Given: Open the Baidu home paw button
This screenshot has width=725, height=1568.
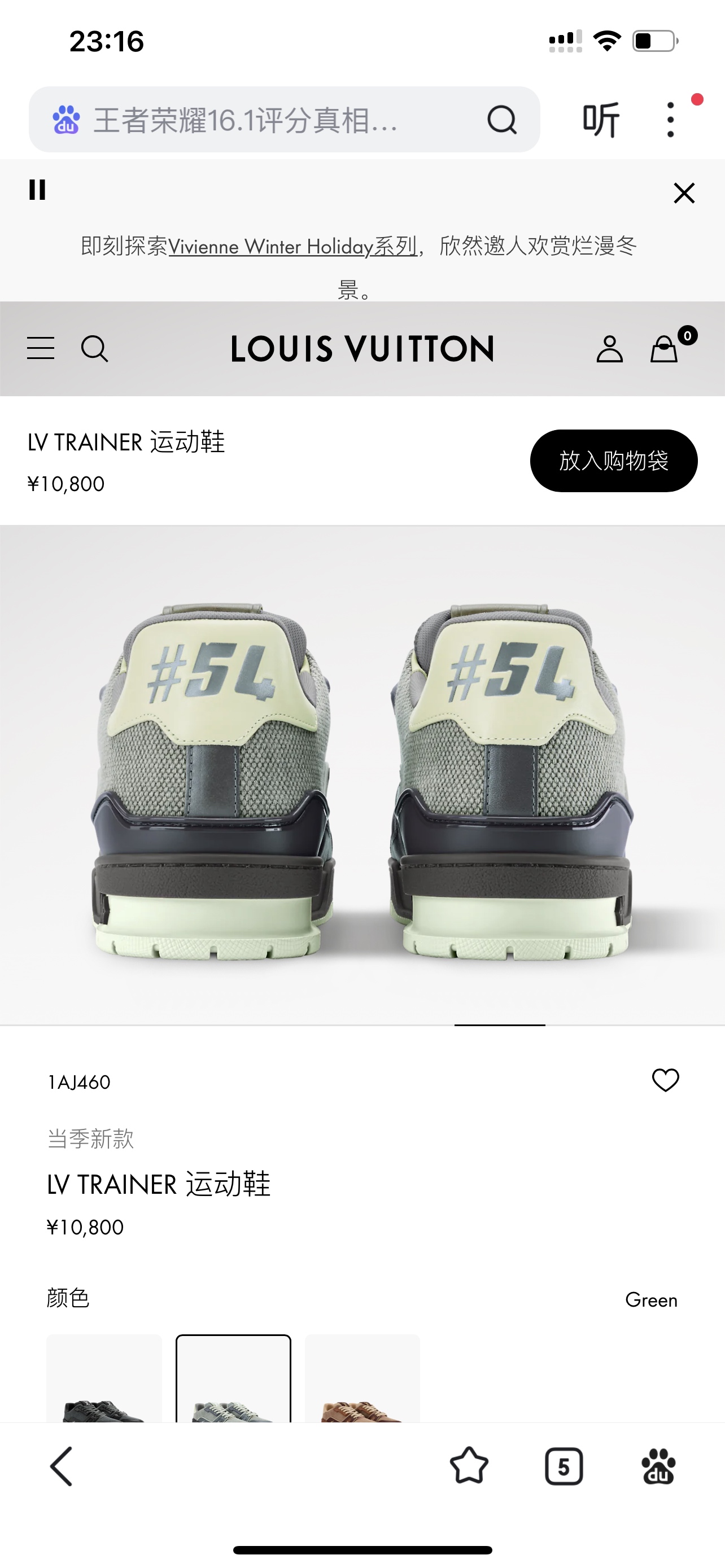Looking at the screenshot, I should 658,1466.
